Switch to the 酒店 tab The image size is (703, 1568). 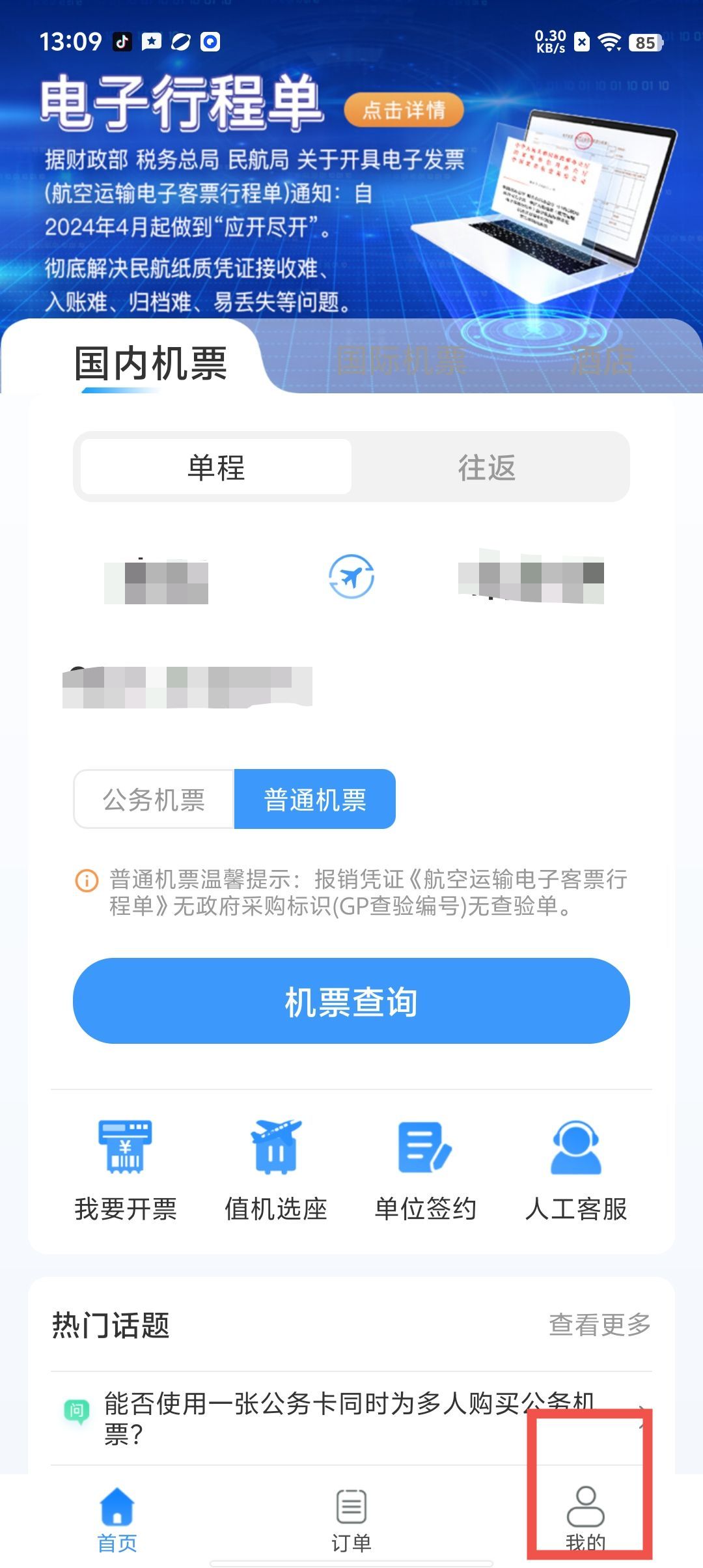pyautogui.click(x=602, y=361)
